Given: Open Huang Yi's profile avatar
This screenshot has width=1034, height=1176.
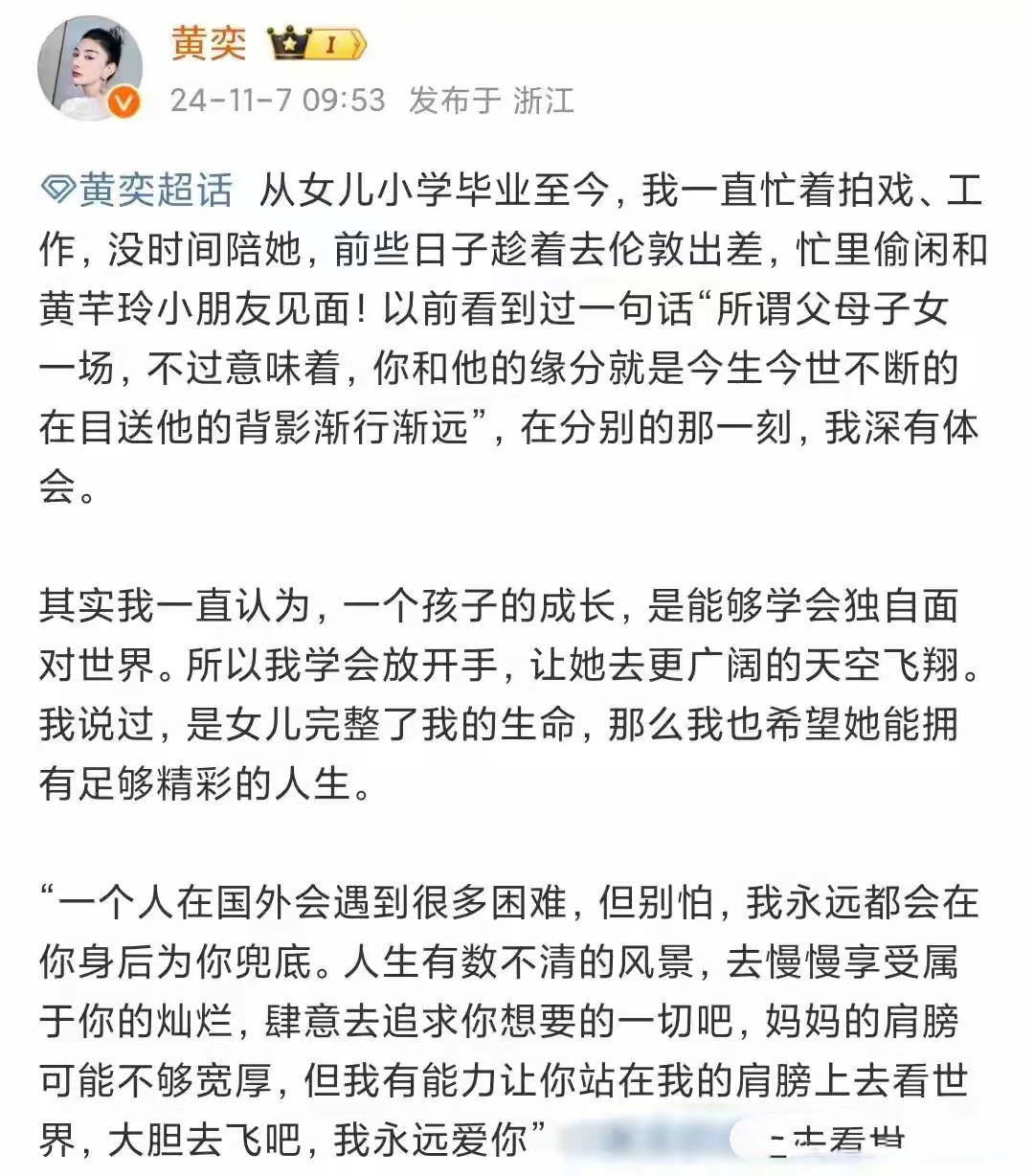Looking at the screenshot, I should [x=90, y=69].
